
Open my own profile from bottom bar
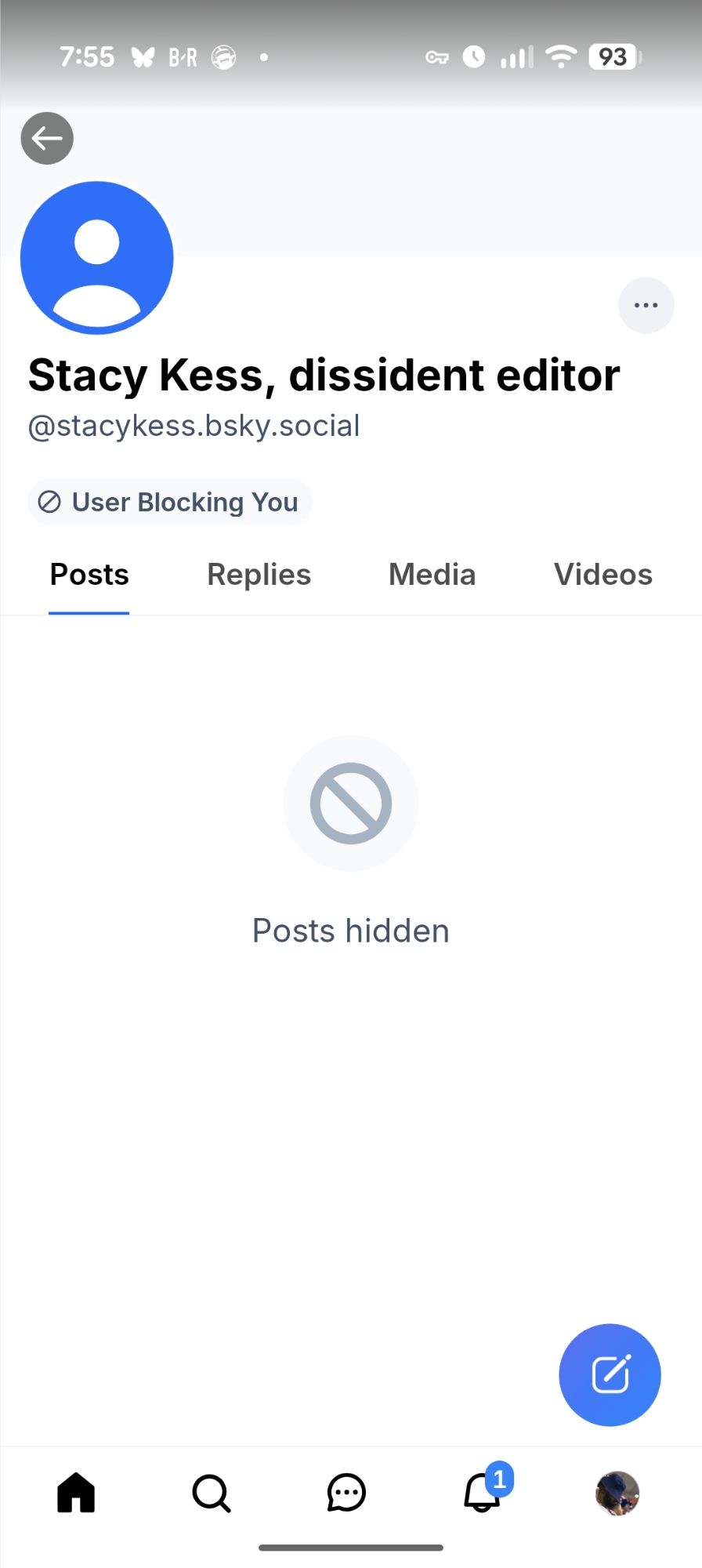click(617, 1493)
